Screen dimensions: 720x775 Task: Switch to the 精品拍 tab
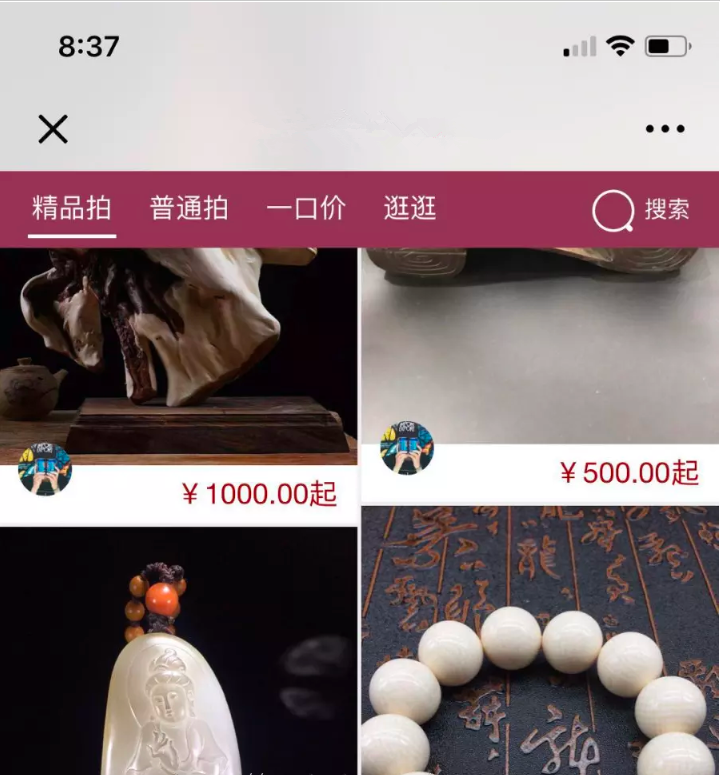[71, 208]
